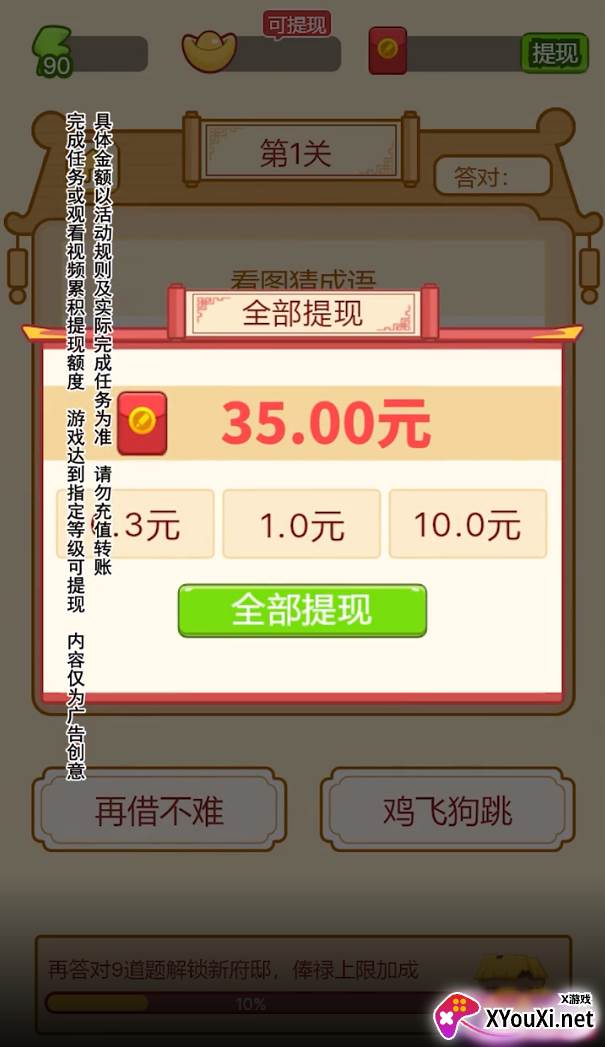Pick the answer 再借不难

tap(159, 809)
